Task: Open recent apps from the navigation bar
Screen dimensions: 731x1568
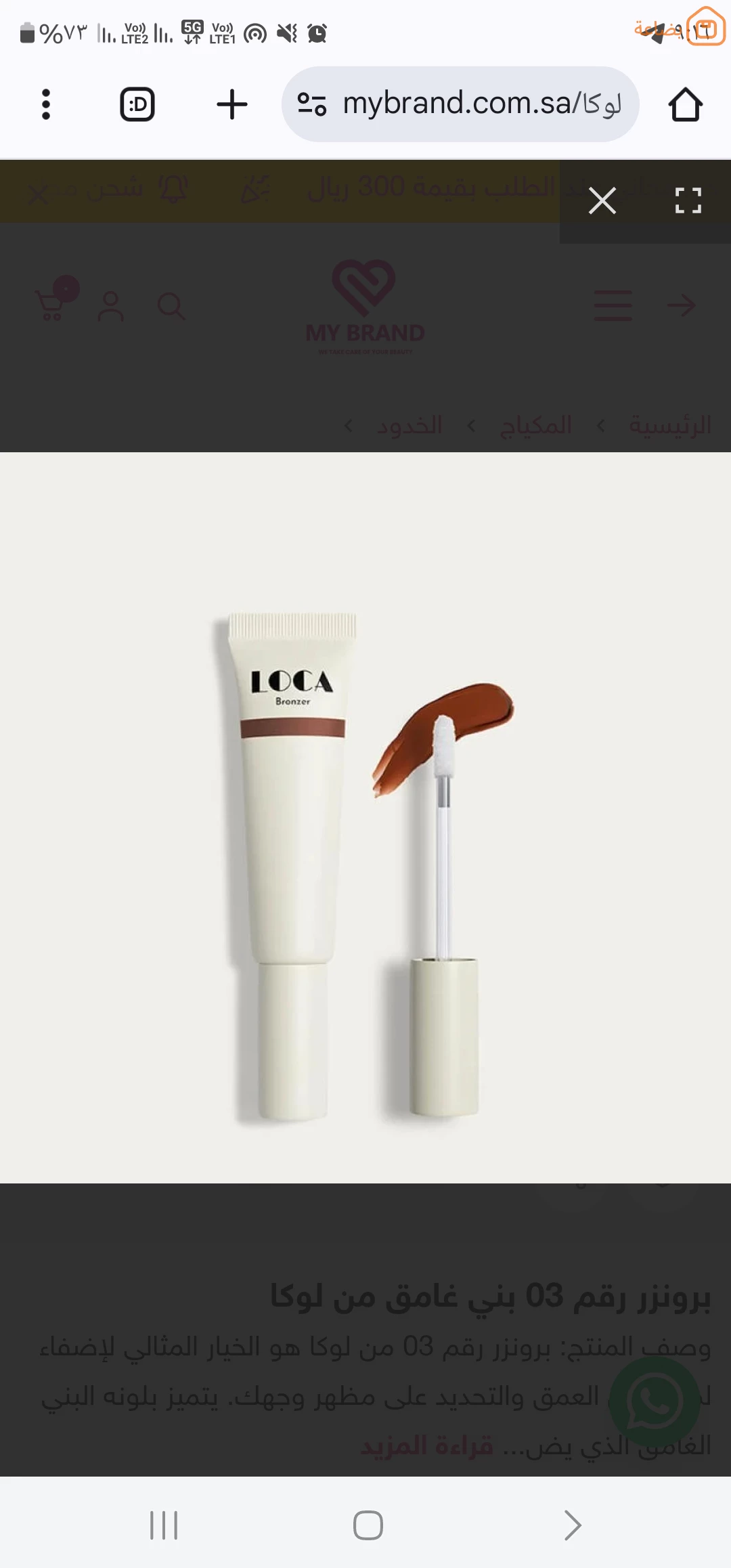Action: pyautogui.click(x=164, y=1525)
